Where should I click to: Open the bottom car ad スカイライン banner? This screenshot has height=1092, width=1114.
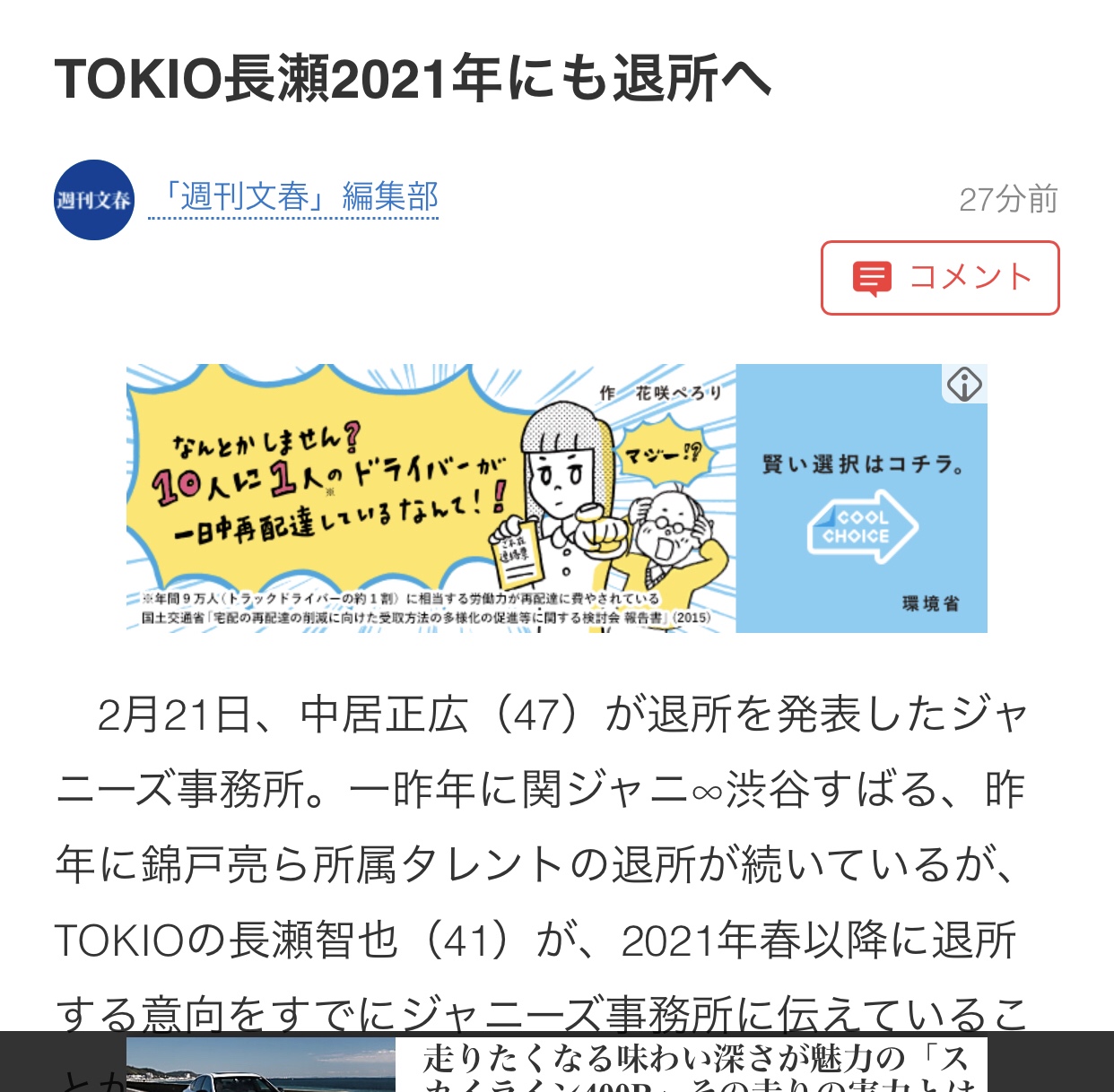(x=556, y=1067)
